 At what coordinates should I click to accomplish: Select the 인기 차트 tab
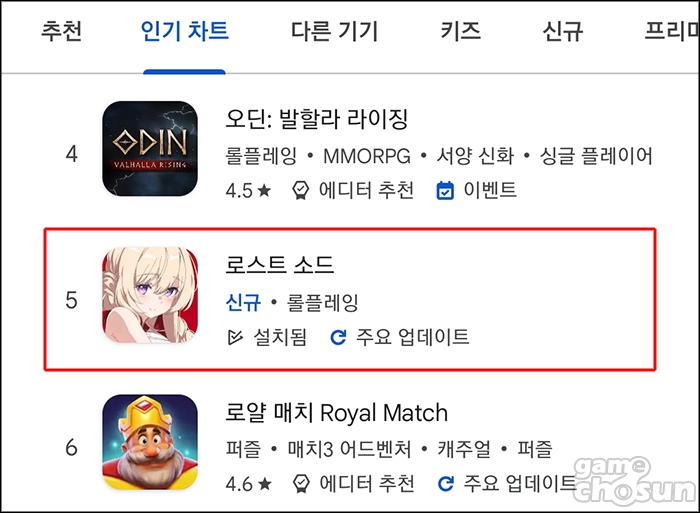[x=185, y=31]
